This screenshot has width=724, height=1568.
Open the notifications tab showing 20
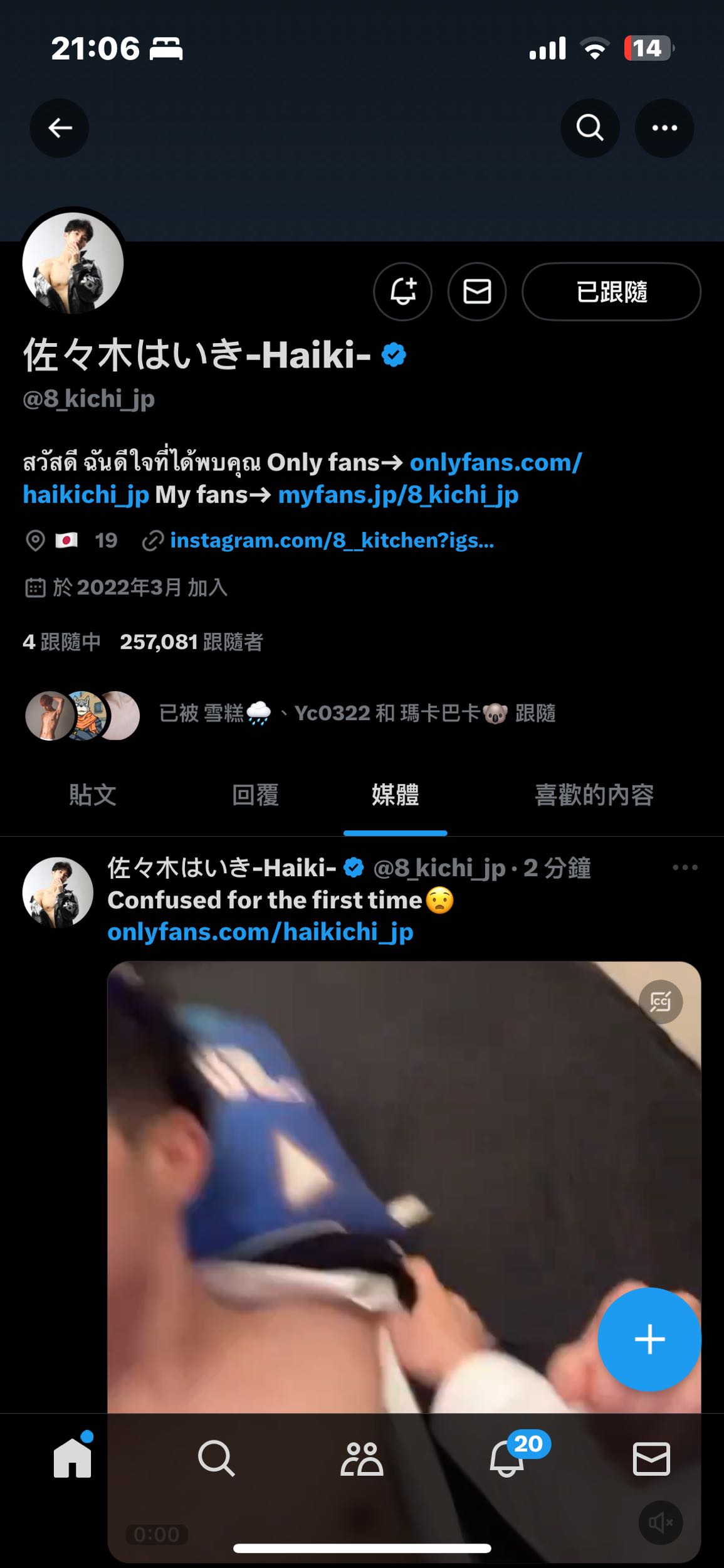506,1459
